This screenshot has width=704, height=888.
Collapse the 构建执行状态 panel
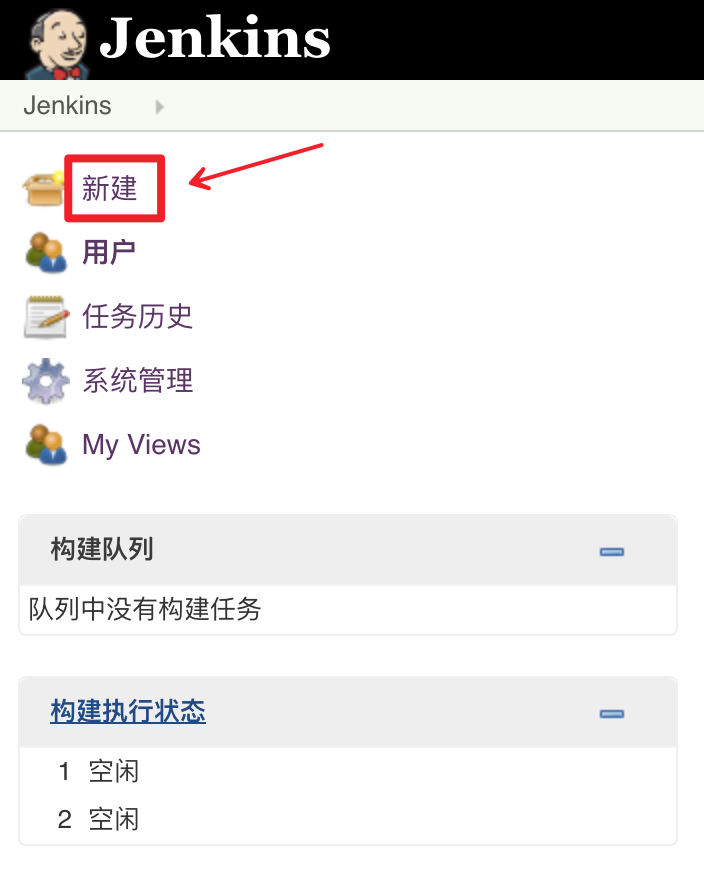click(x=612, y=713)
